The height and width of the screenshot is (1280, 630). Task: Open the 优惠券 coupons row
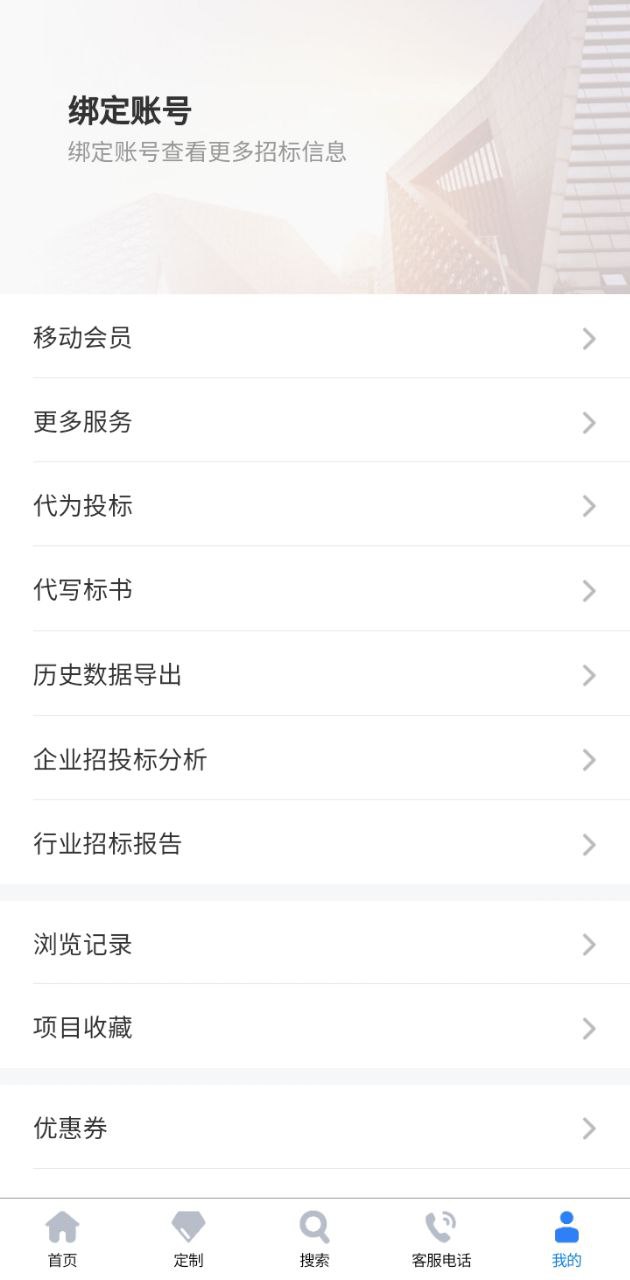click(315, 1128)
